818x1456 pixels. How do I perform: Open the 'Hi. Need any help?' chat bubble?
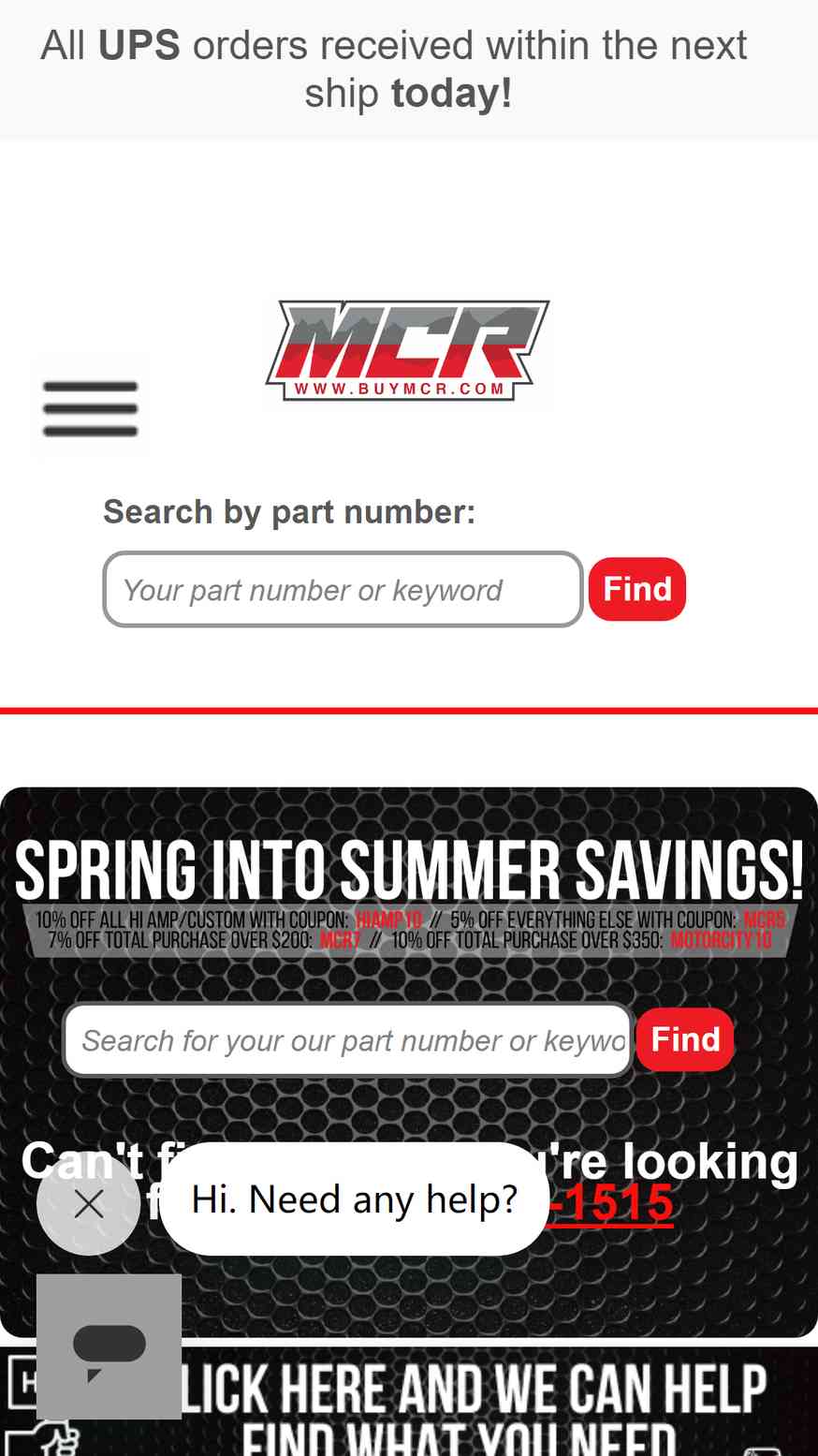[354, 1199]
